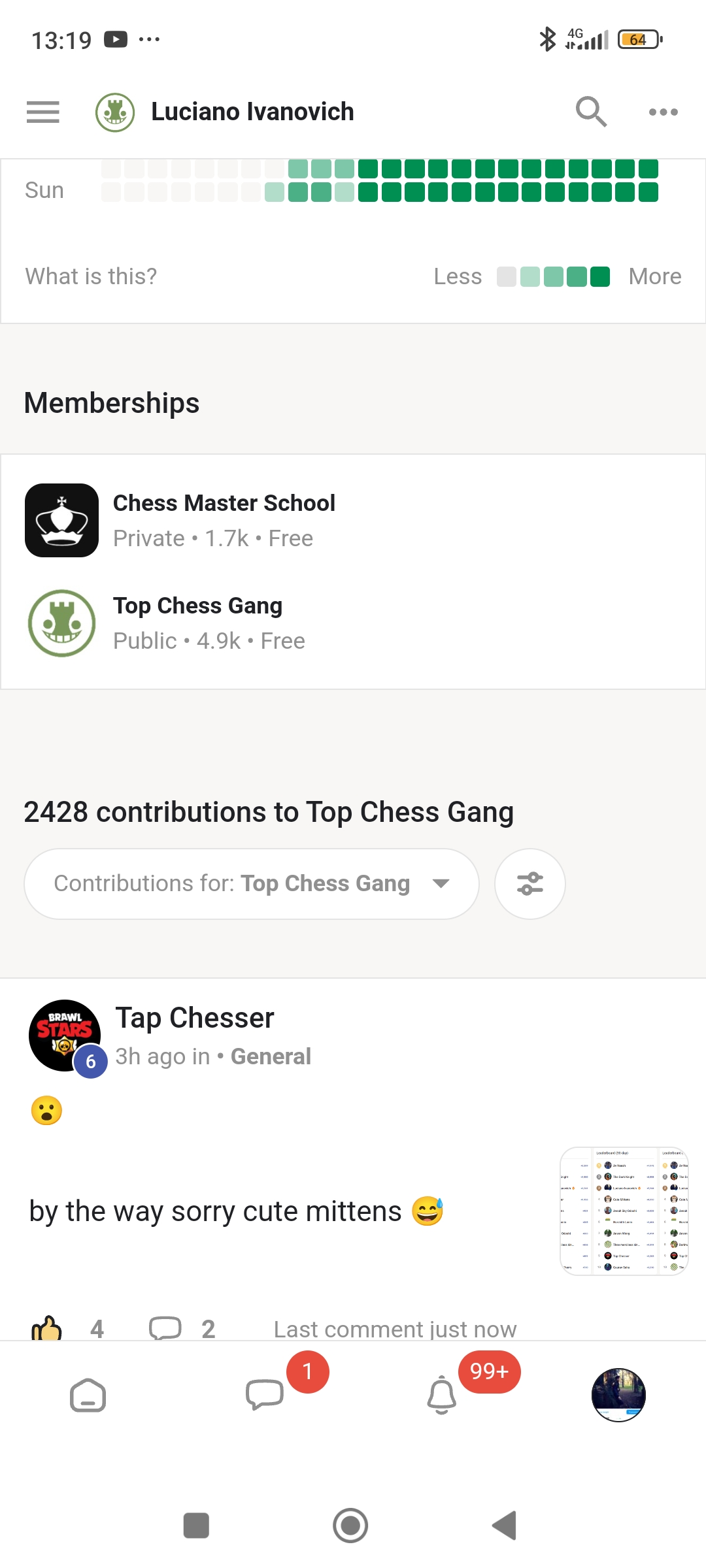
Task: Tap the Top Chess Gang logo beside Luciano Ivanovich
Action: [115, 111]
